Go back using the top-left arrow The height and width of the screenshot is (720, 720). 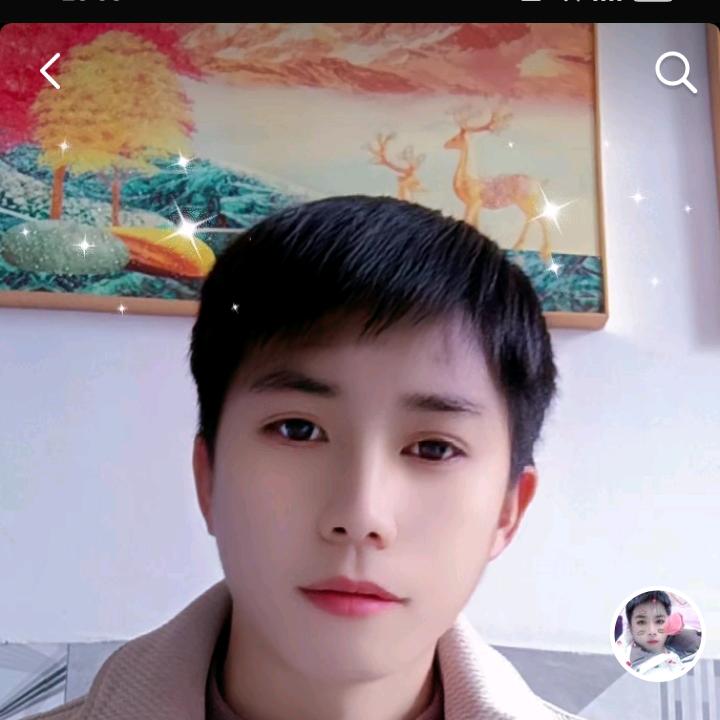tap(50, 71)
